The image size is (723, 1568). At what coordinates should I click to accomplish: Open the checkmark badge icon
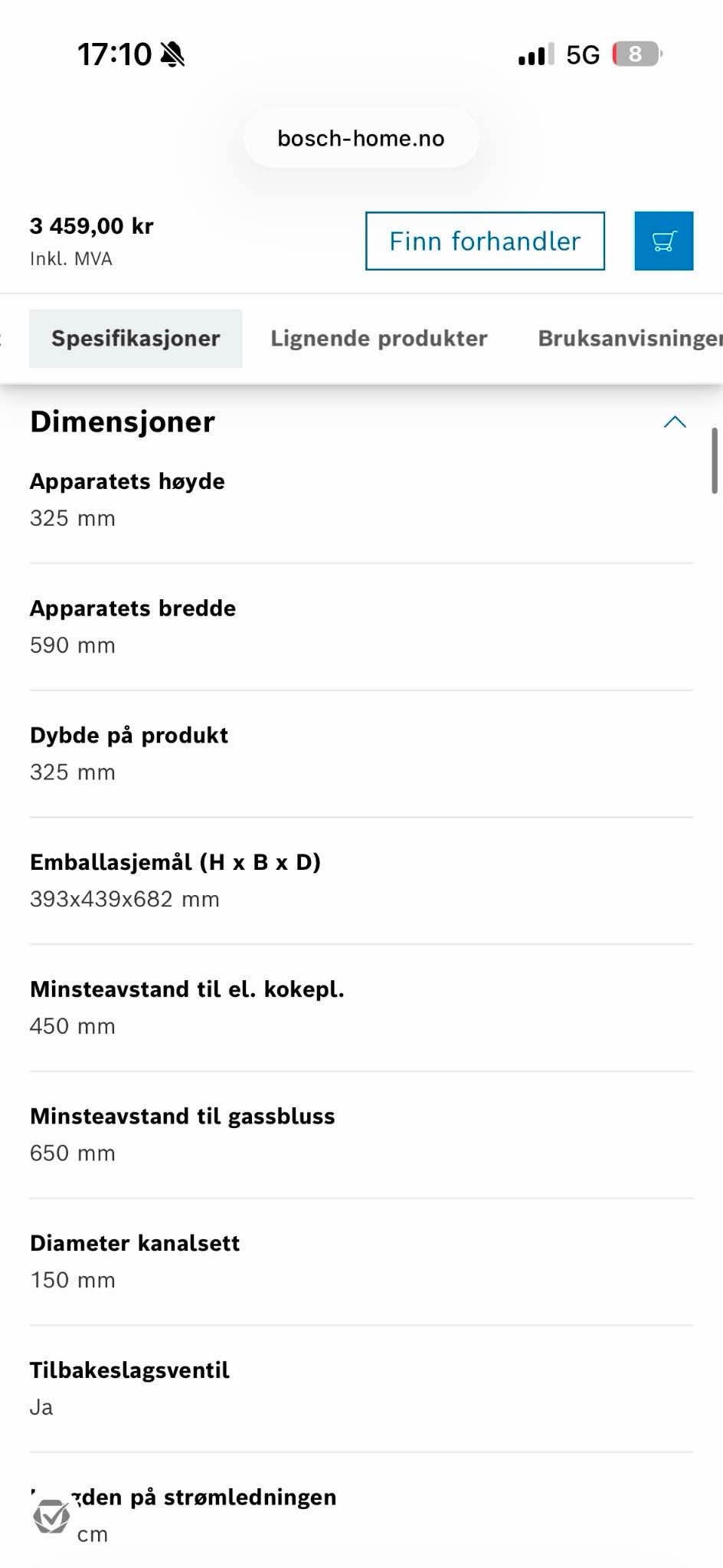click(x=51, y=1516)
